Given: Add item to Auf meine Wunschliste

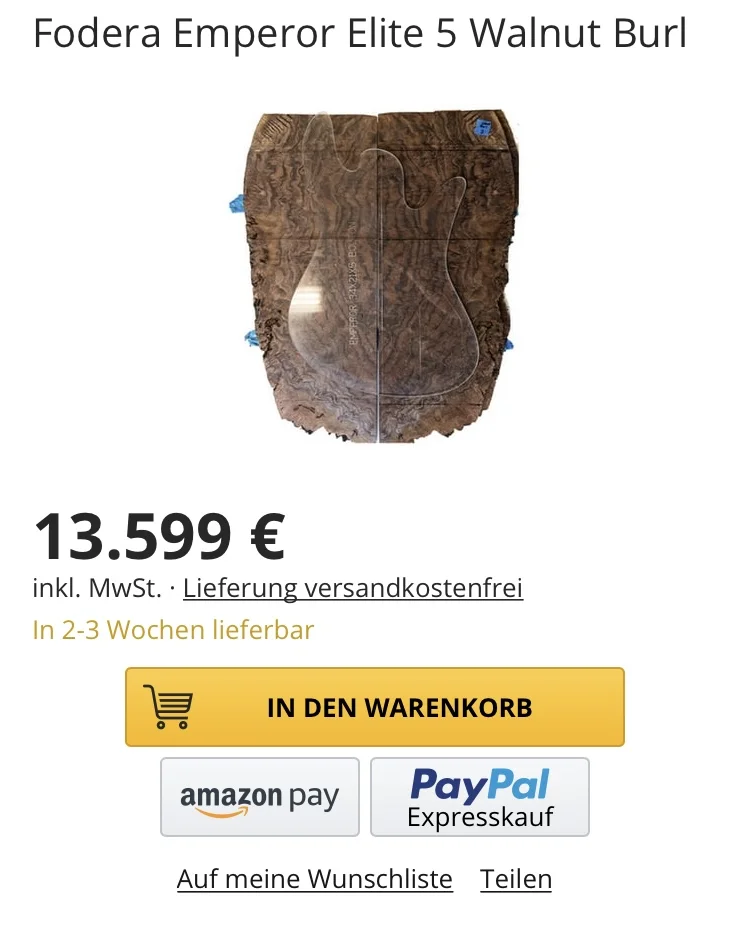Looking at the screenshot, I should point(315,879).
